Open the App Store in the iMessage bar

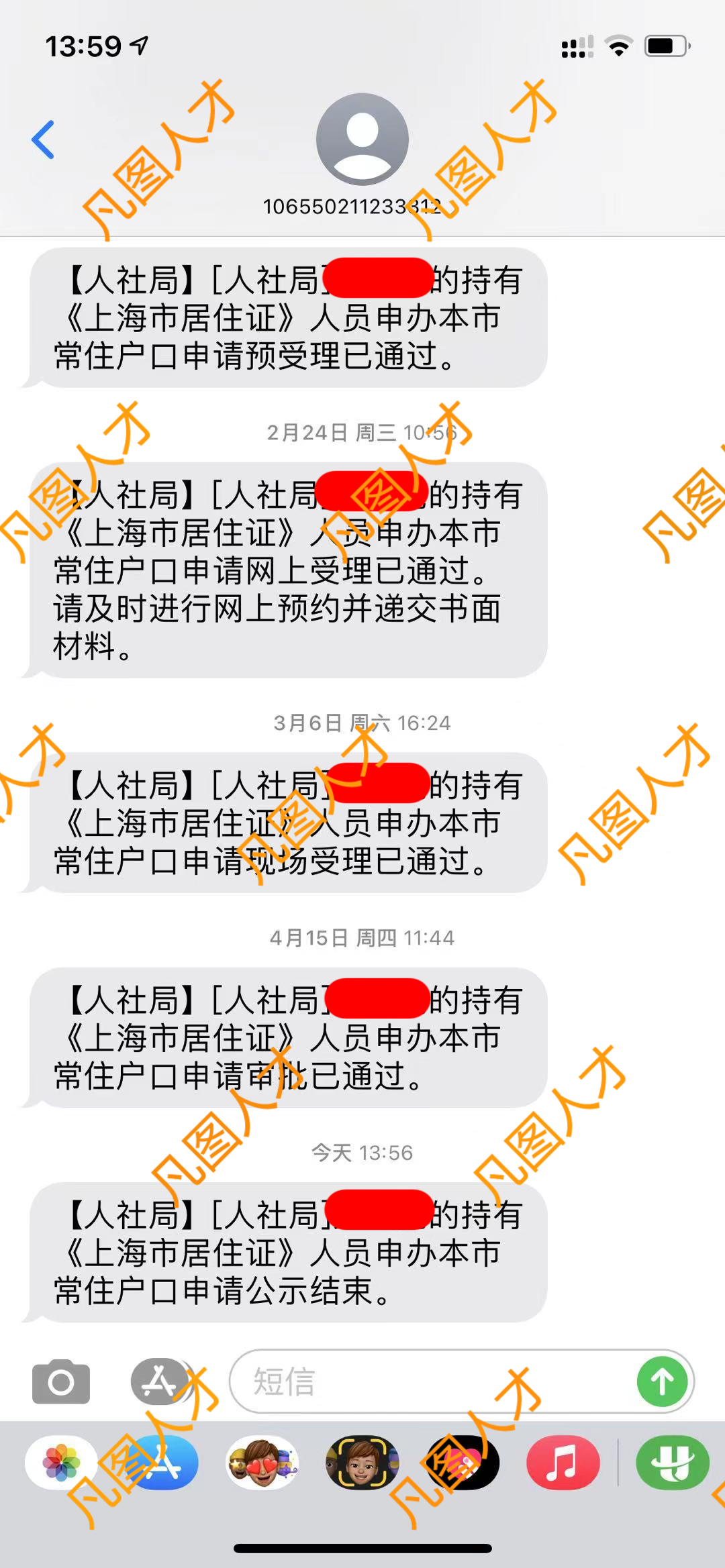tap(162, 1463)
